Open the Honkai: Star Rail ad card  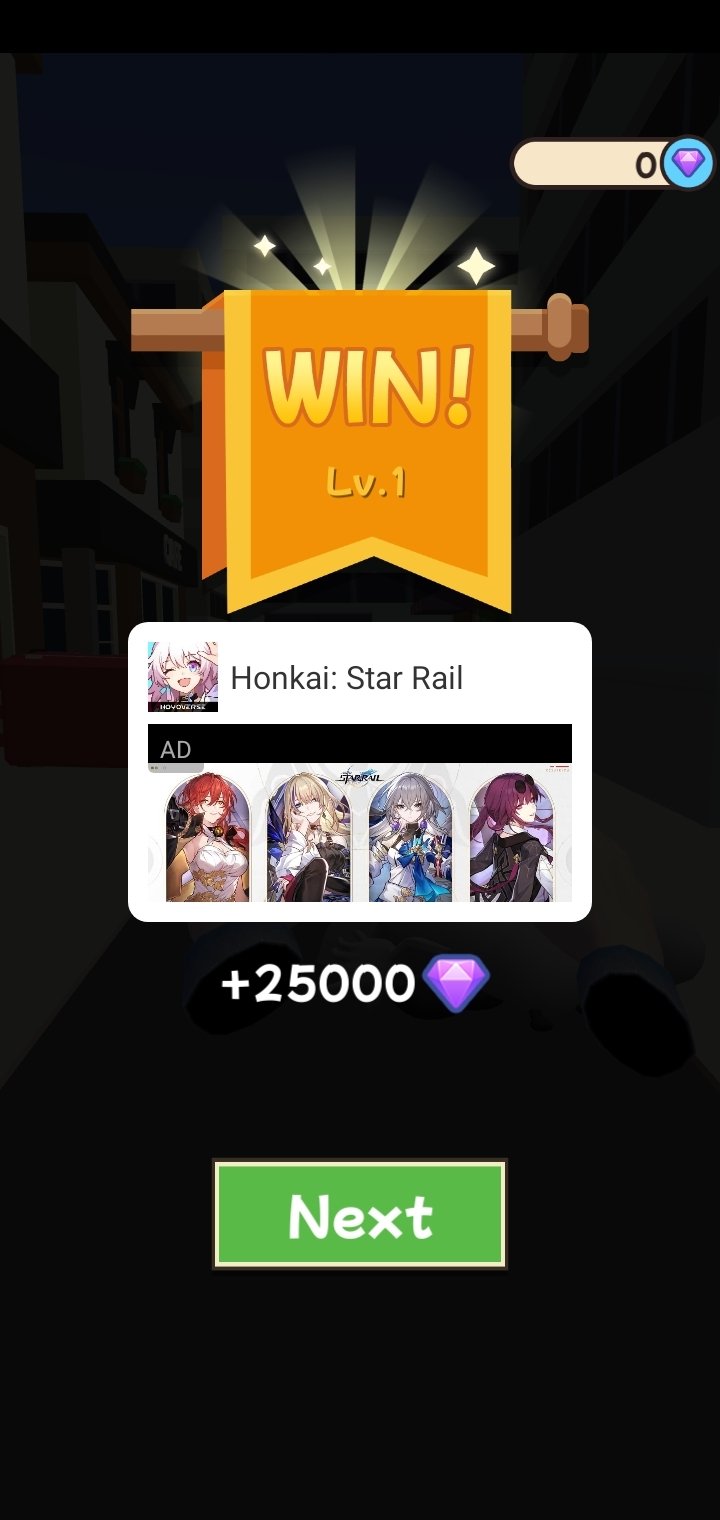tap(360, 772)
